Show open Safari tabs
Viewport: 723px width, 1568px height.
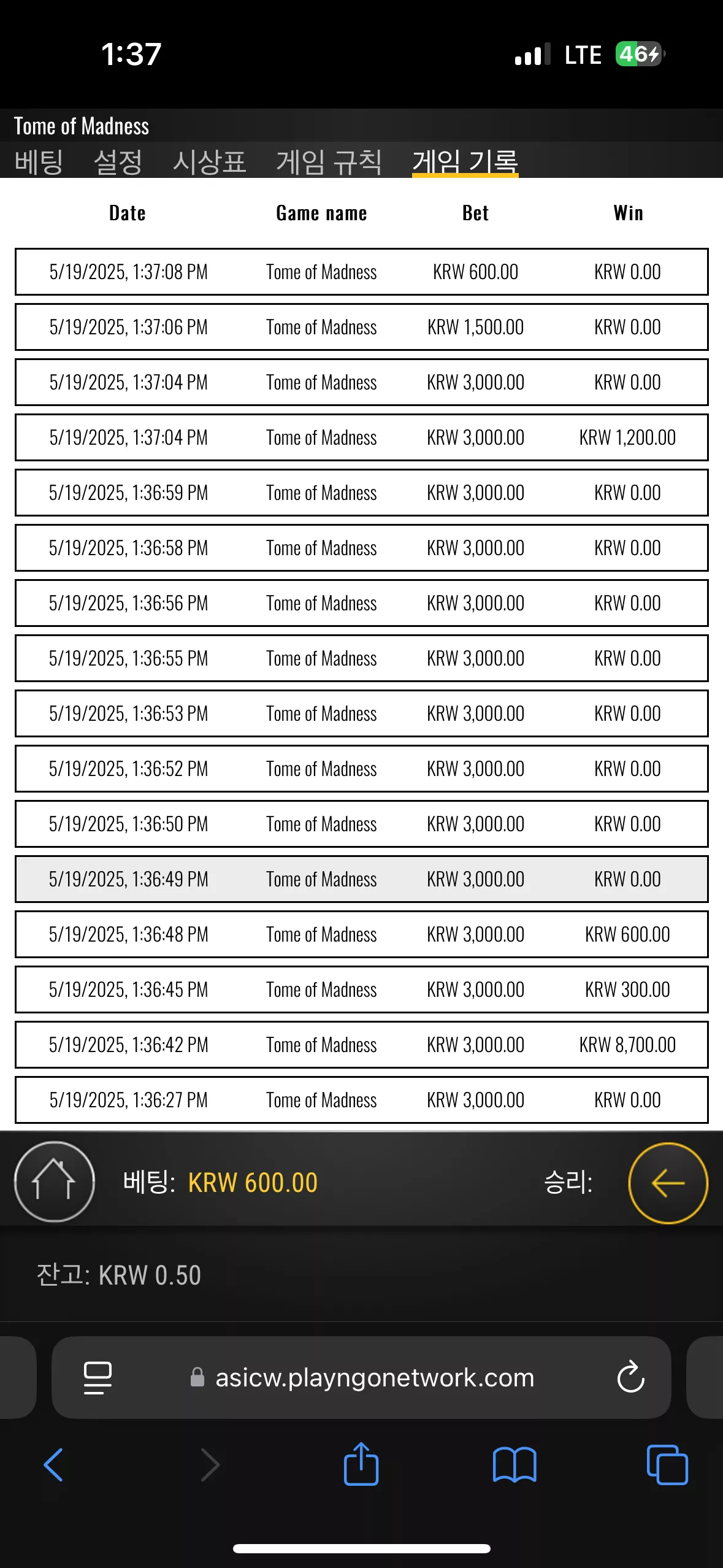(667, 1465)
